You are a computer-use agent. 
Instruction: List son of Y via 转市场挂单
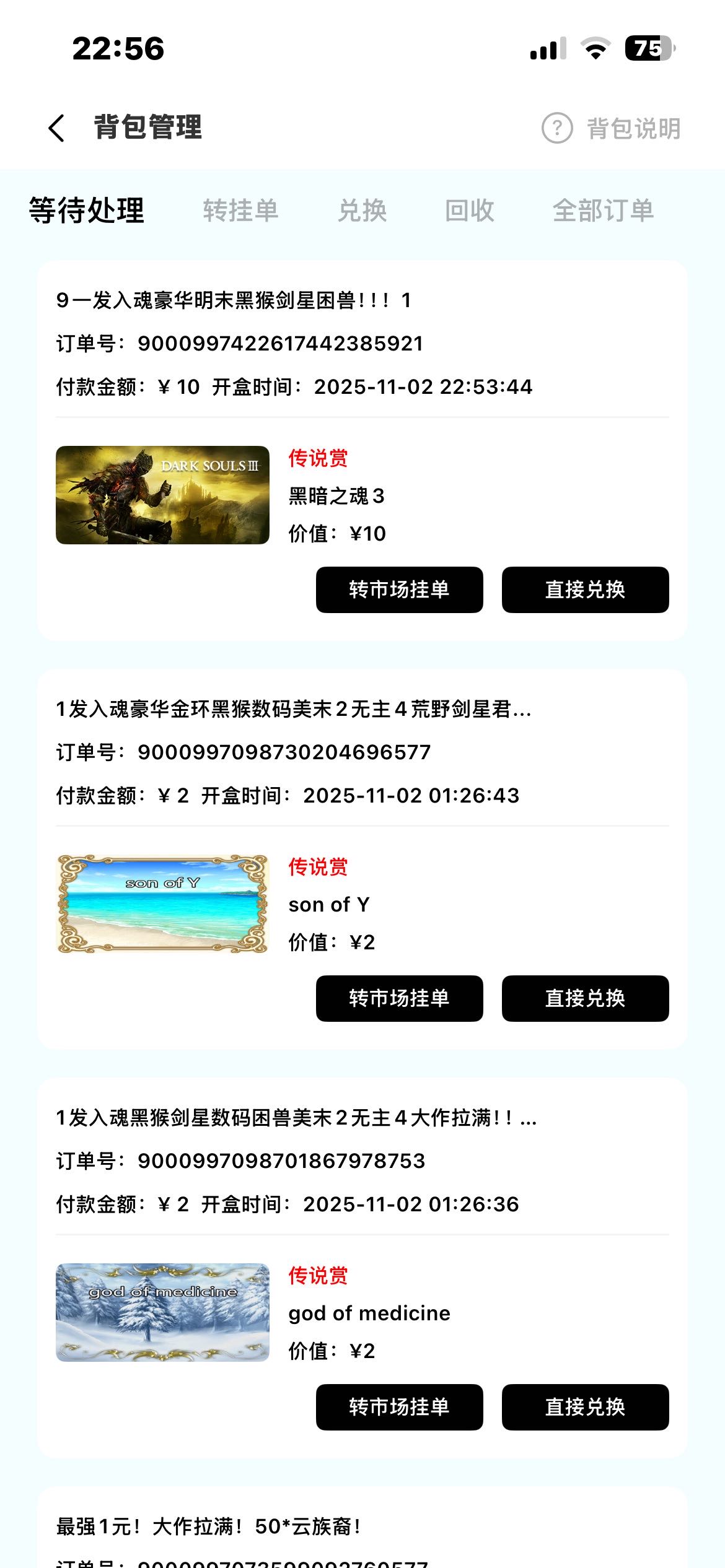pyautogui.click(x=399, y=998)
